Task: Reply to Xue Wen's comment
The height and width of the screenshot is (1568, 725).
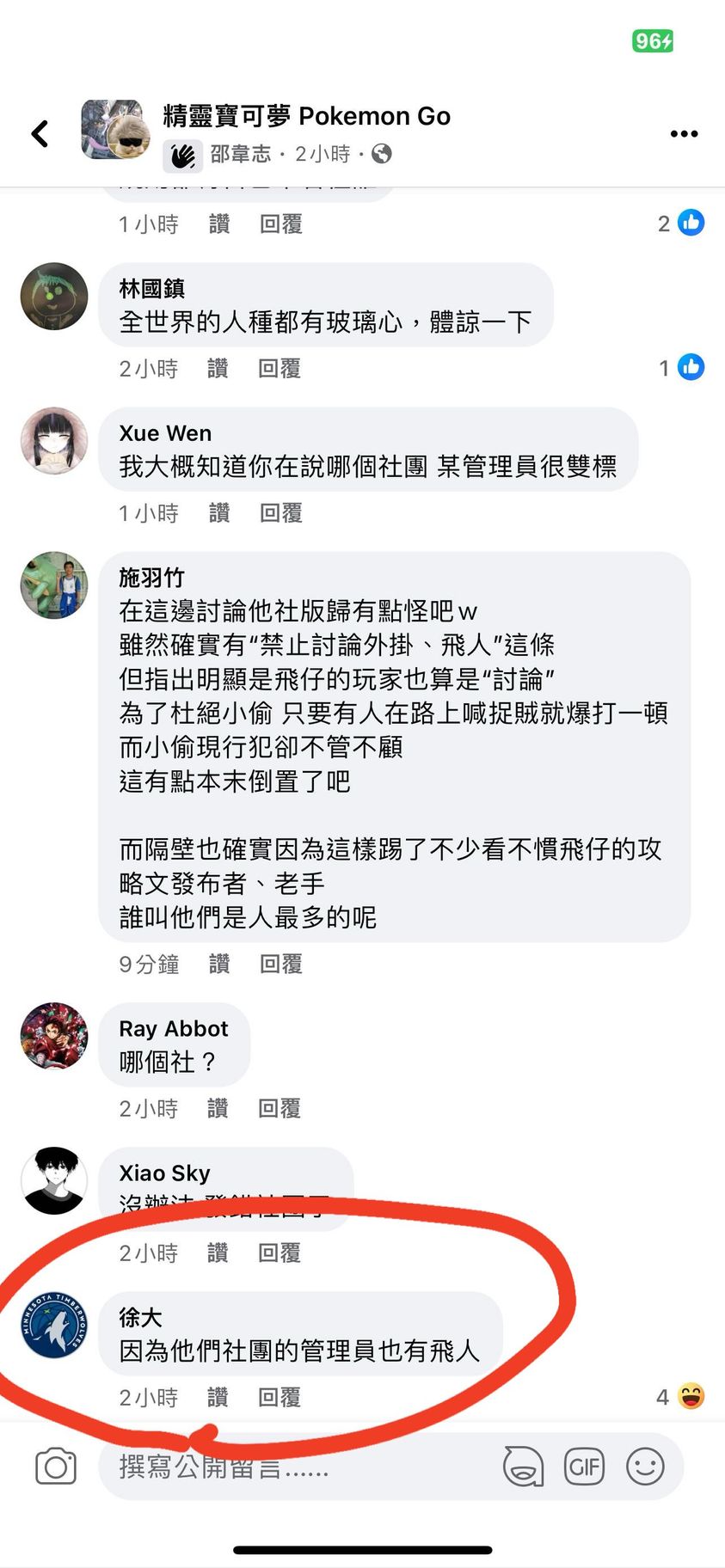Action: [x=281, y=513]
